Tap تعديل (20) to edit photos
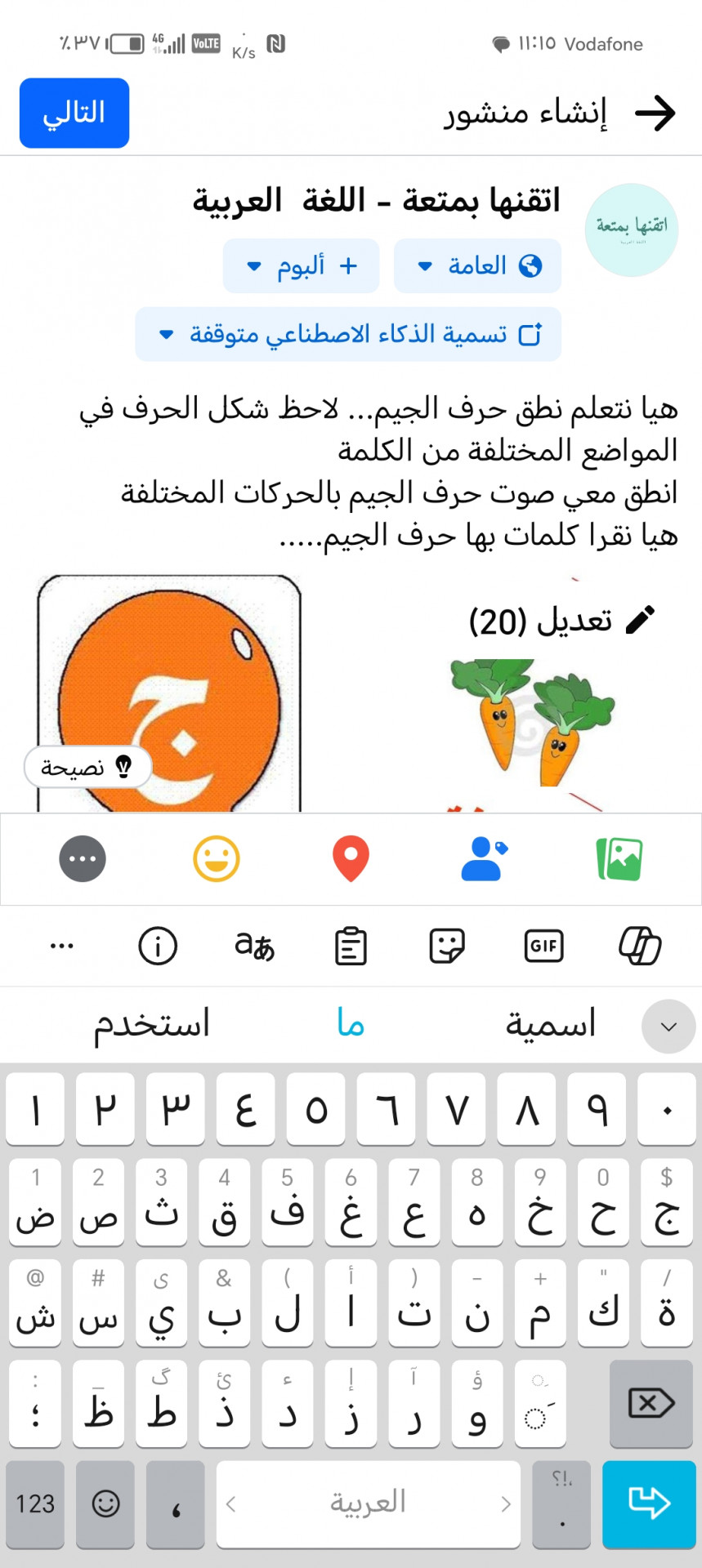Viewport: 702px width, 1568px height. pos(561,621)
